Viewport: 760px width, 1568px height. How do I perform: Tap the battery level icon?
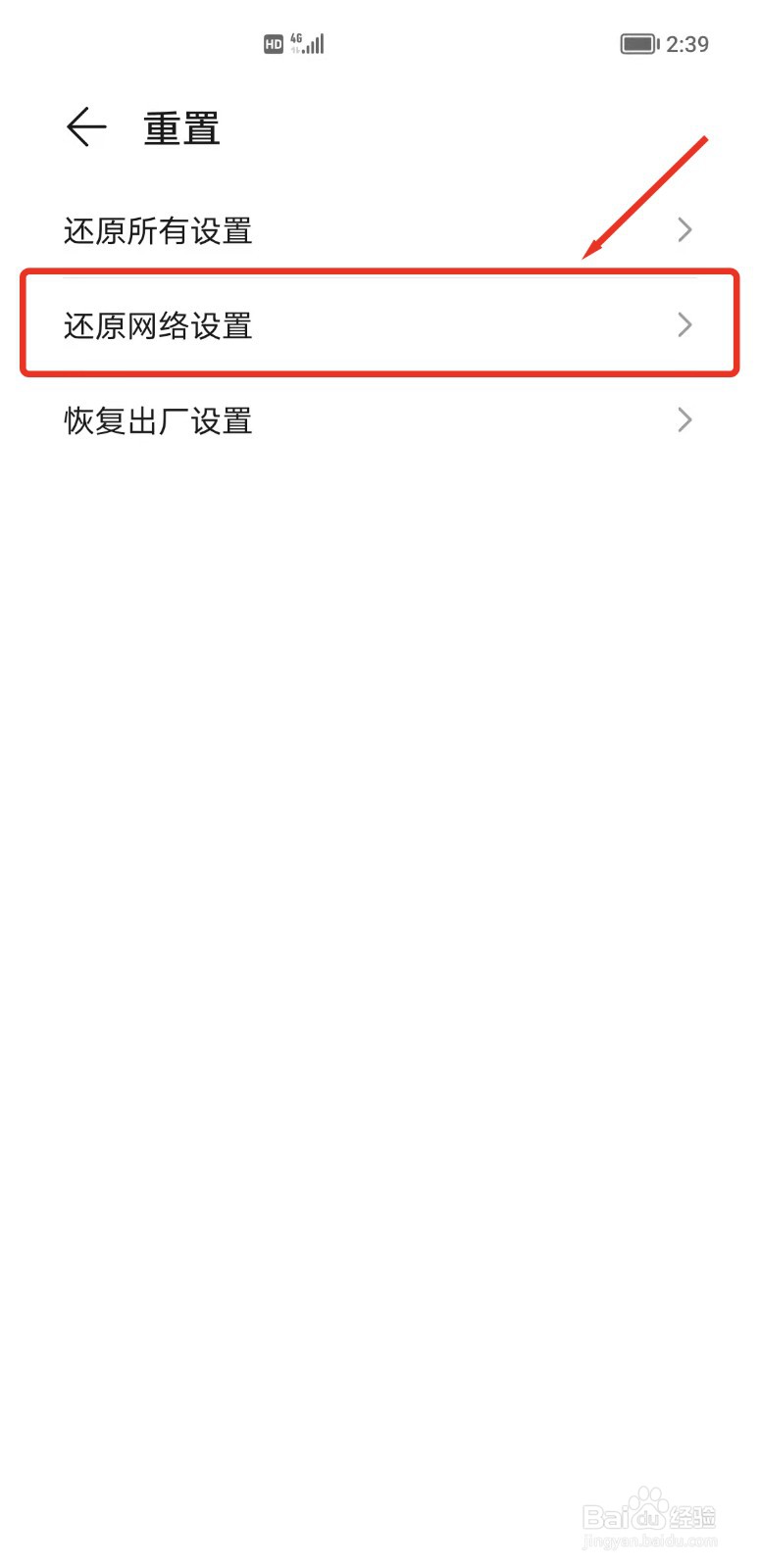tap(639, 43)
